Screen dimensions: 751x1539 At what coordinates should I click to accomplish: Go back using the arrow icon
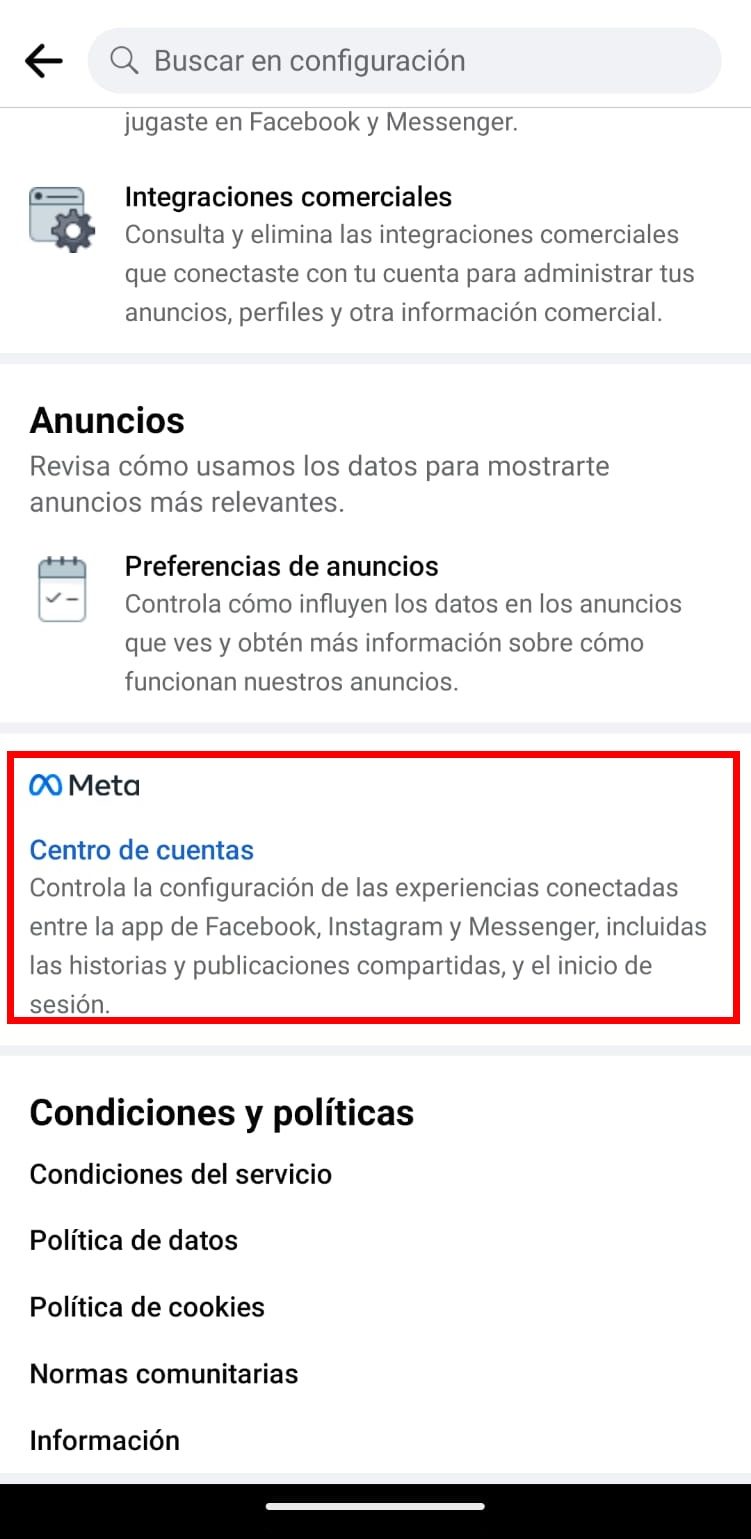[x=43, y=61]
